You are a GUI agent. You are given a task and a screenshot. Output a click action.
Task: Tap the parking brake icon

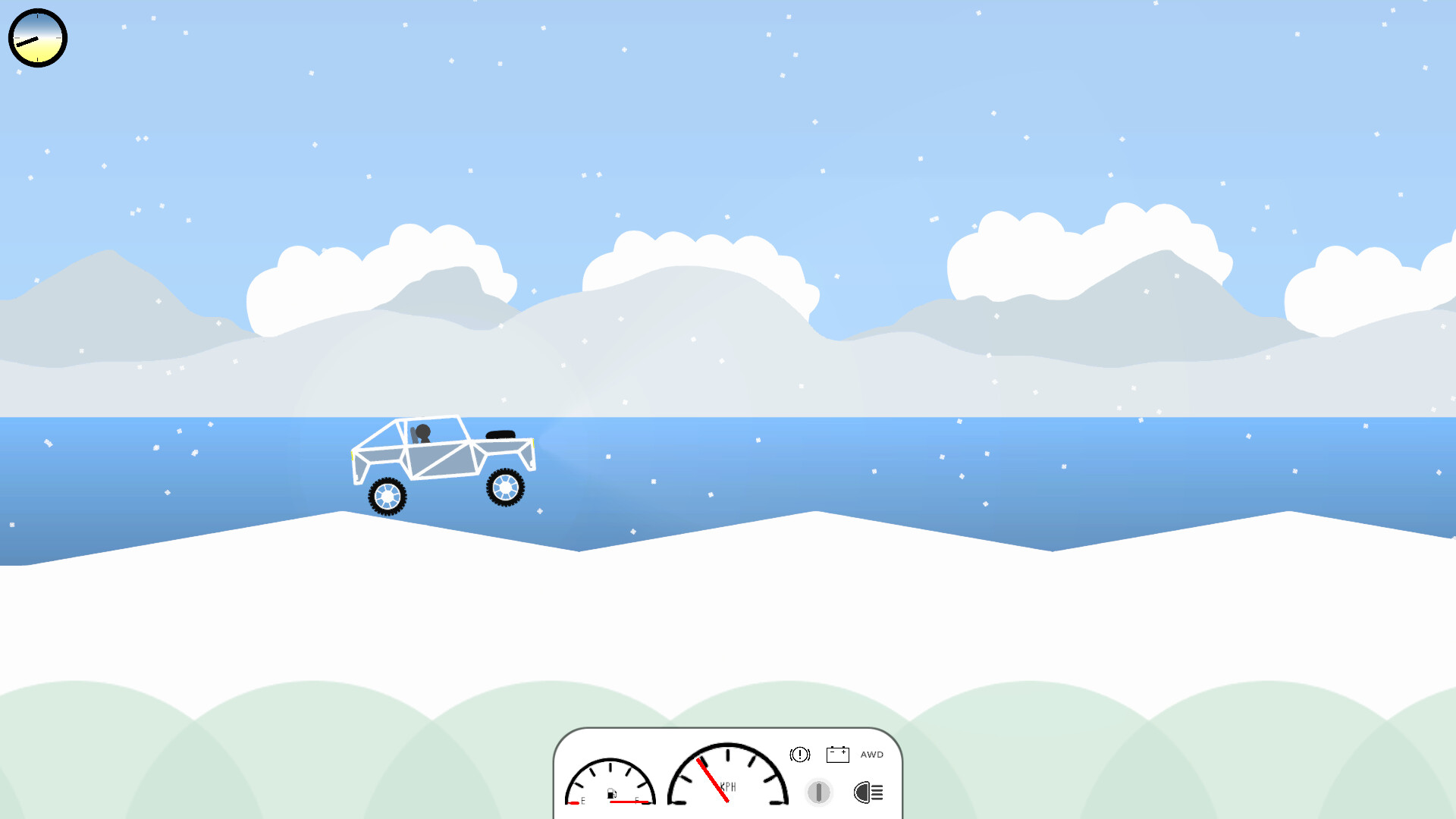tap(800, 755)
